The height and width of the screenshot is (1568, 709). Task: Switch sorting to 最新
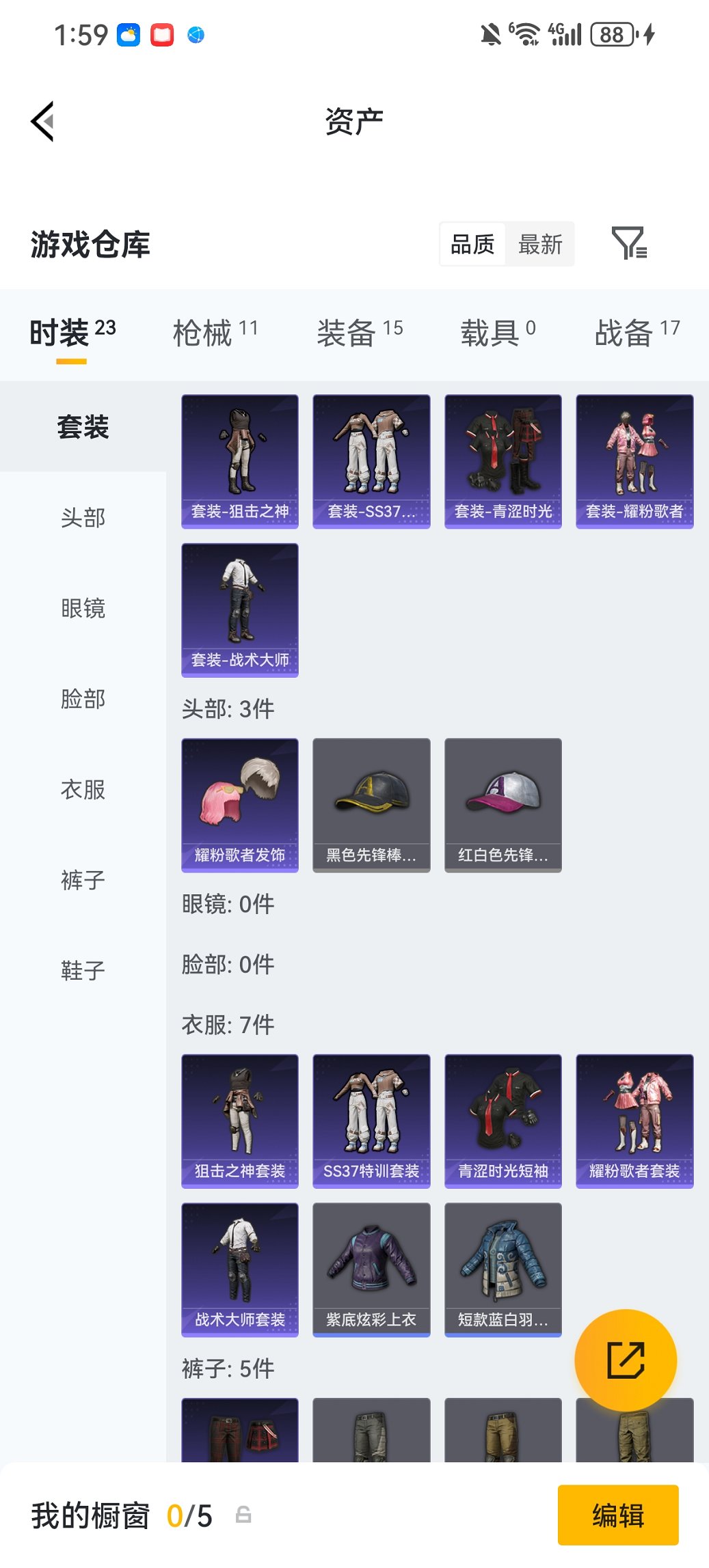[x=539, y=244]
